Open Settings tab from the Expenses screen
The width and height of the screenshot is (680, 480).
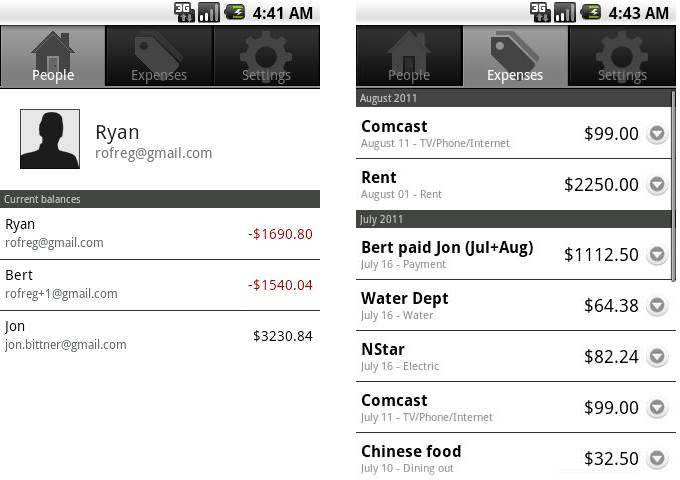pos(622,56)
